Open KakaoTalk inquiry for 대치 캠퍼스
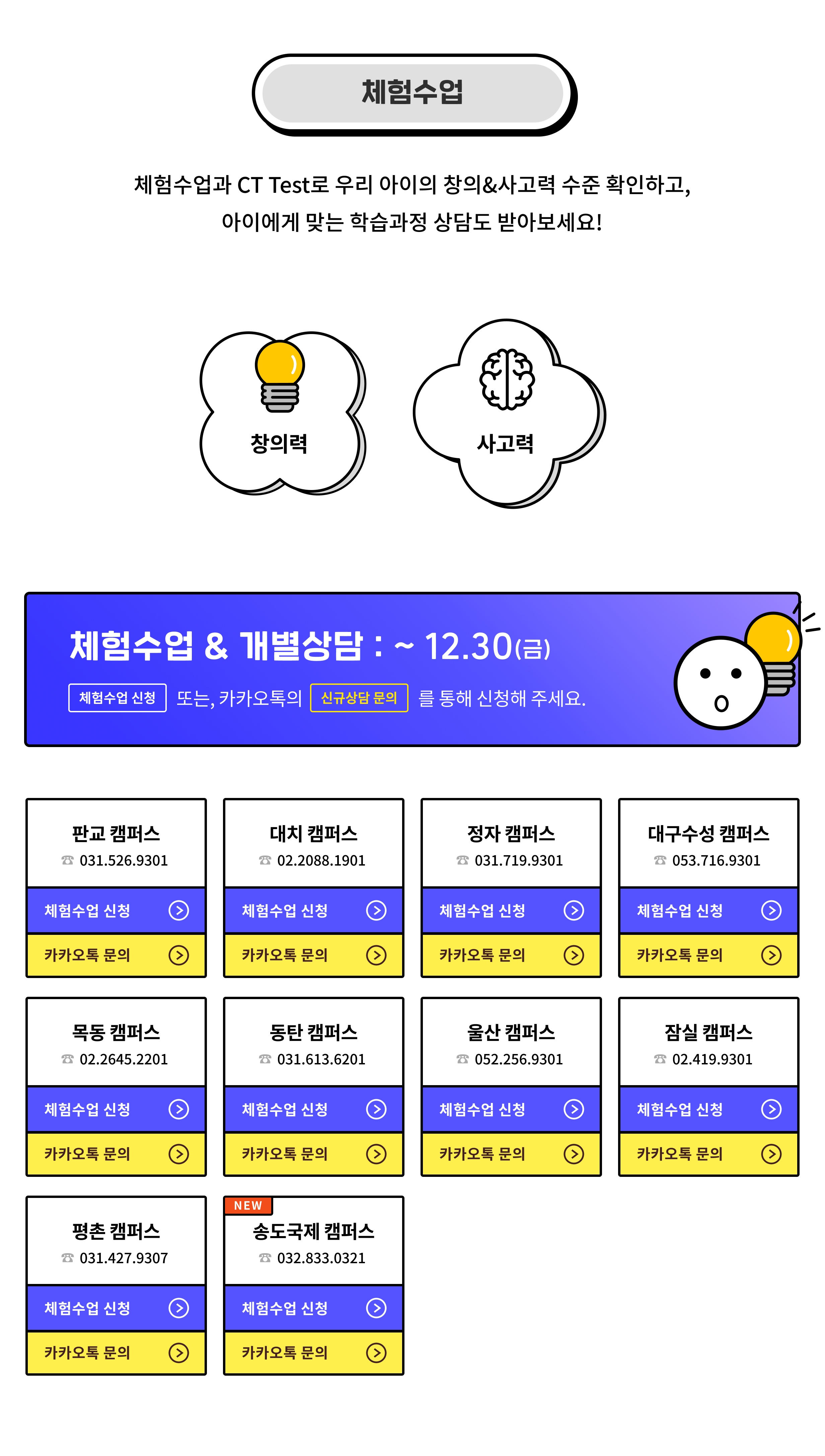The image size is (825, 1456). coord(313,955)
